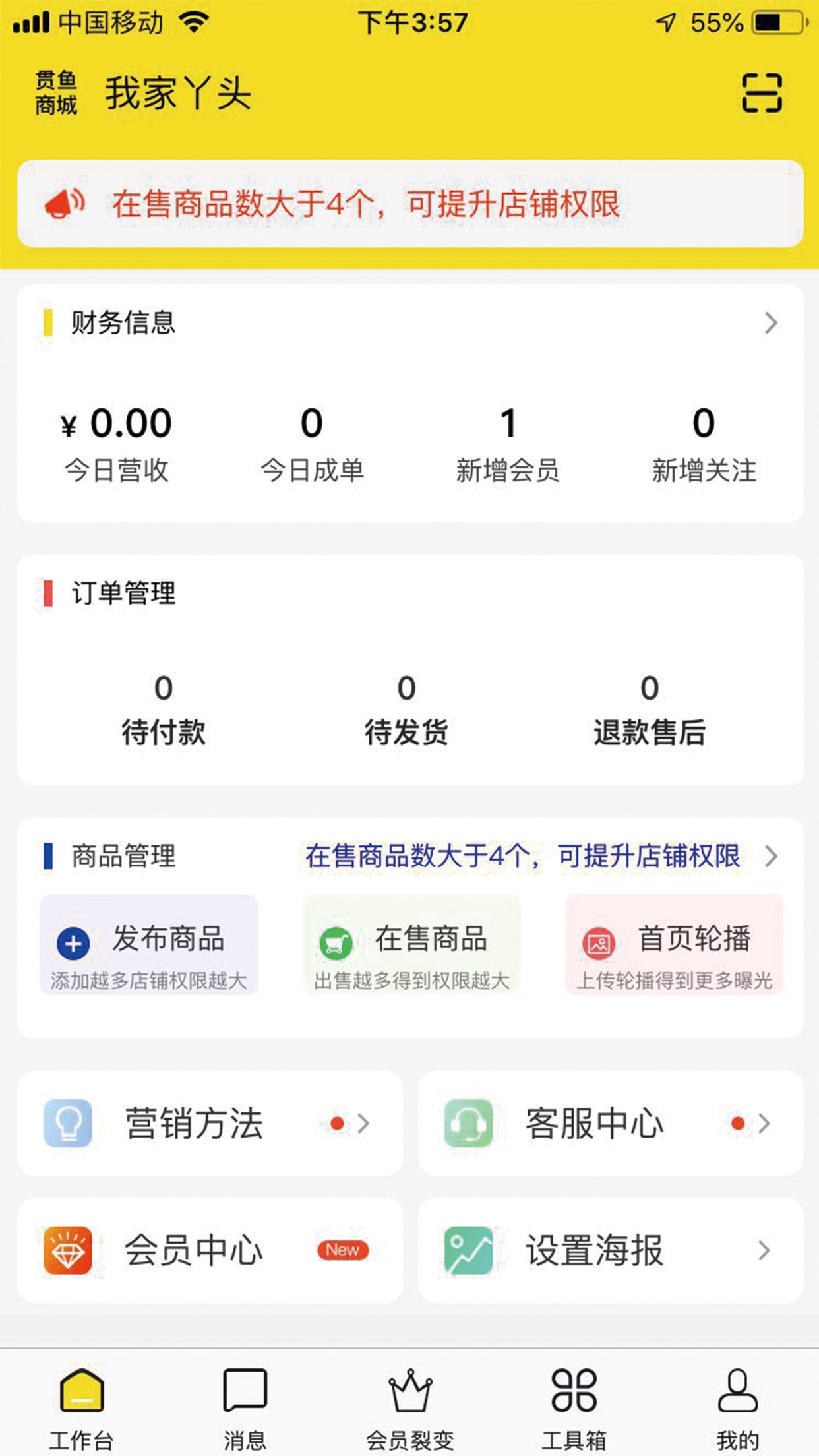
Task: Open the blue 商品管理 permission tip link
Action: point(541,857)
